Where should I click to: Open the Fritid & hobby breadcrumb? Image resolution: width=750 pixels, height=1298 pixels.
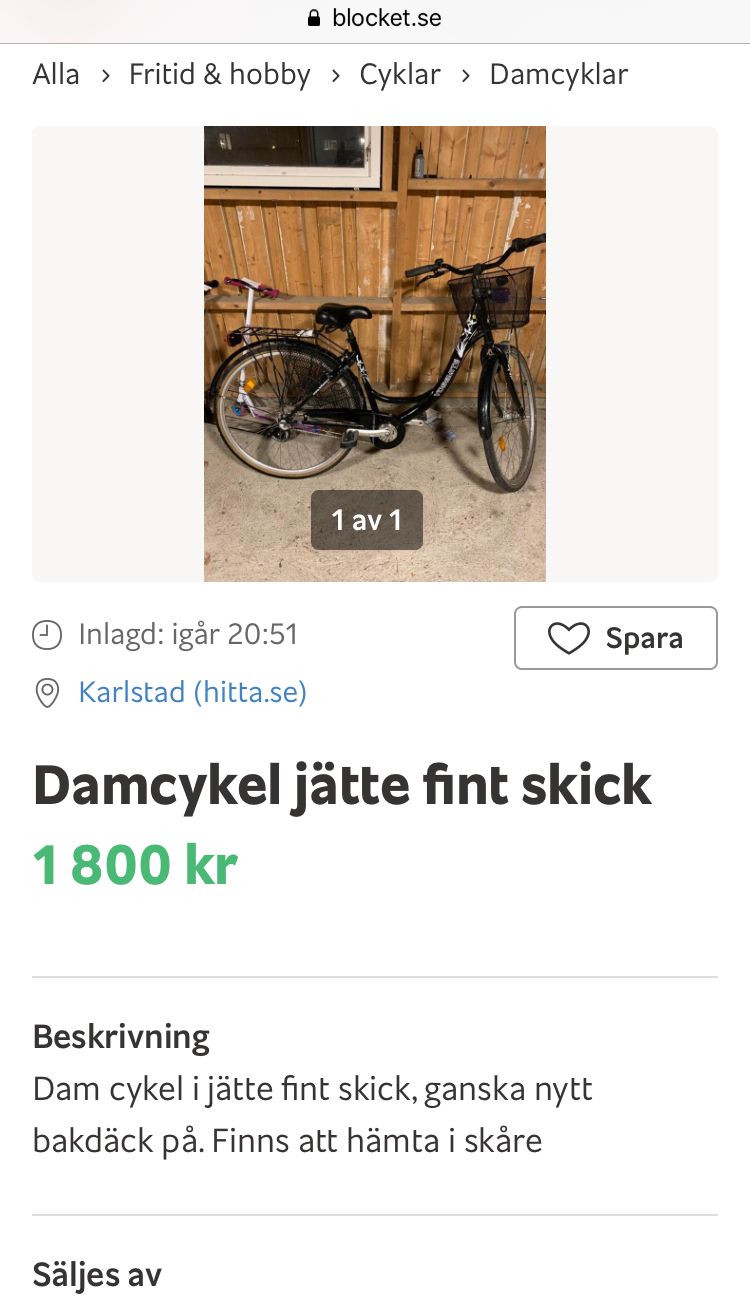tap(220, 75)
